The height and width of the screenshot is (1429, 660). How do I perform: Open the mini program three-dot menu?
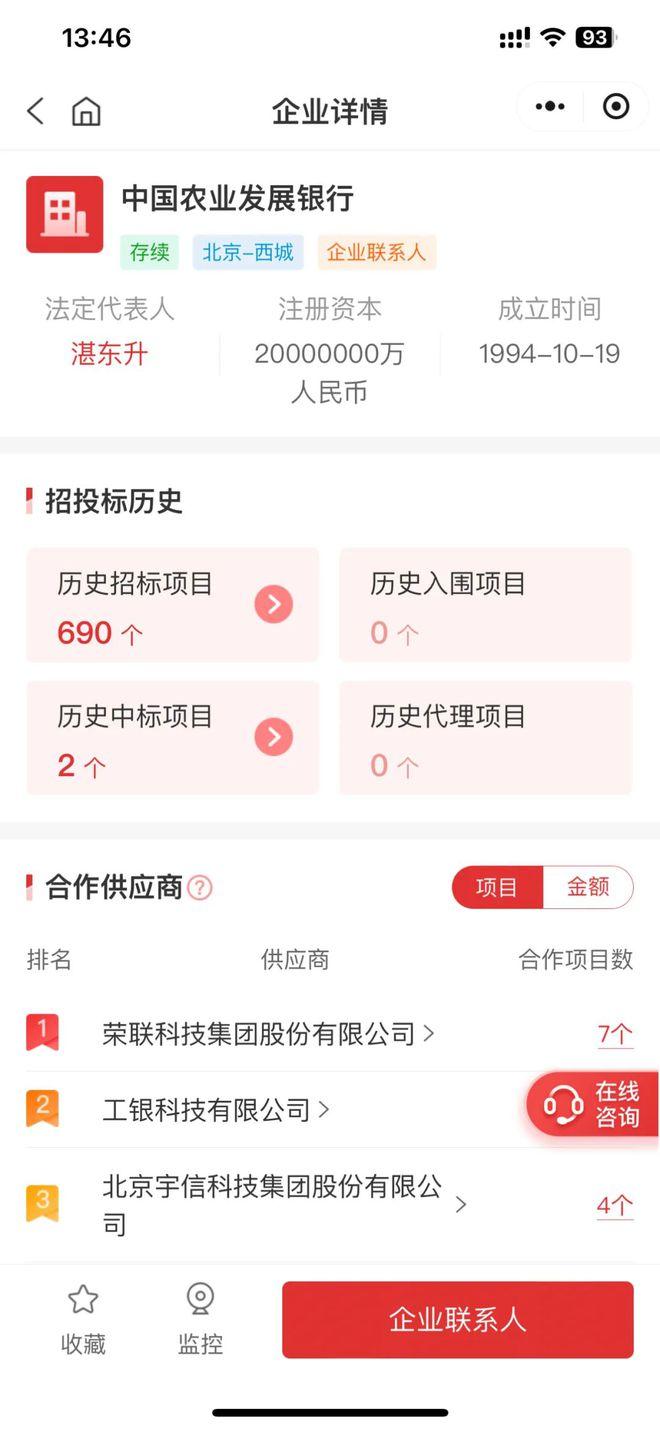coord(550,107)
